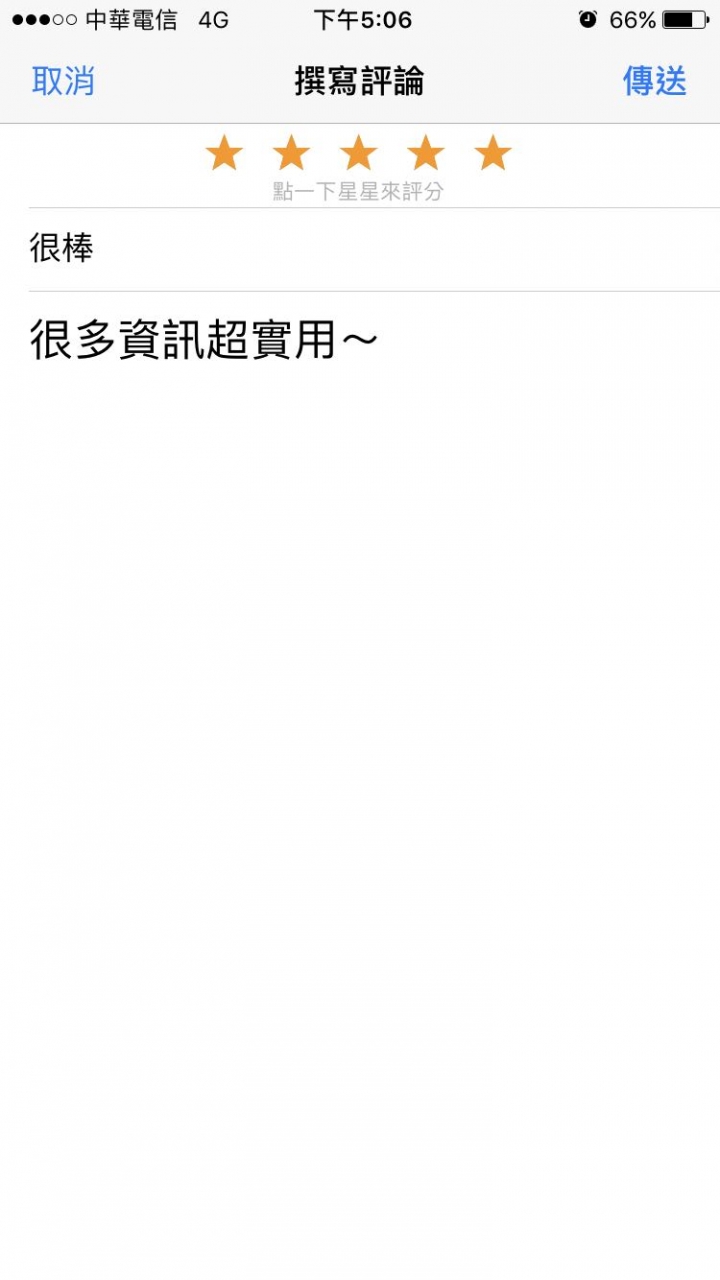Tap 取消 to cancel the review
The image size is (720, 1280).
click(x=63, y=81)
